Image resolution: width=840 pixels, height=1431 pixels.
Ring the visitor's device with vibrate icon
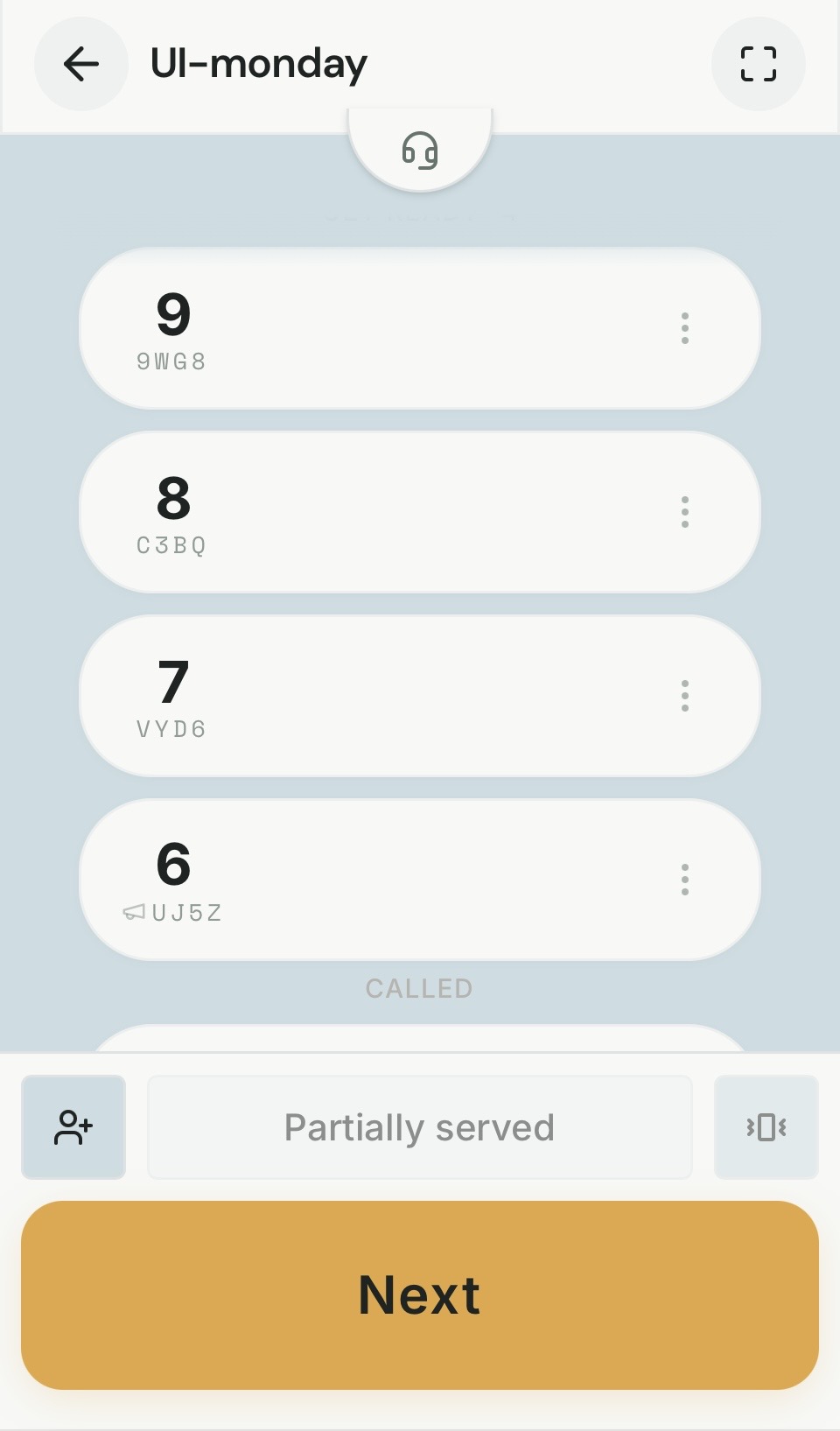766,1127
